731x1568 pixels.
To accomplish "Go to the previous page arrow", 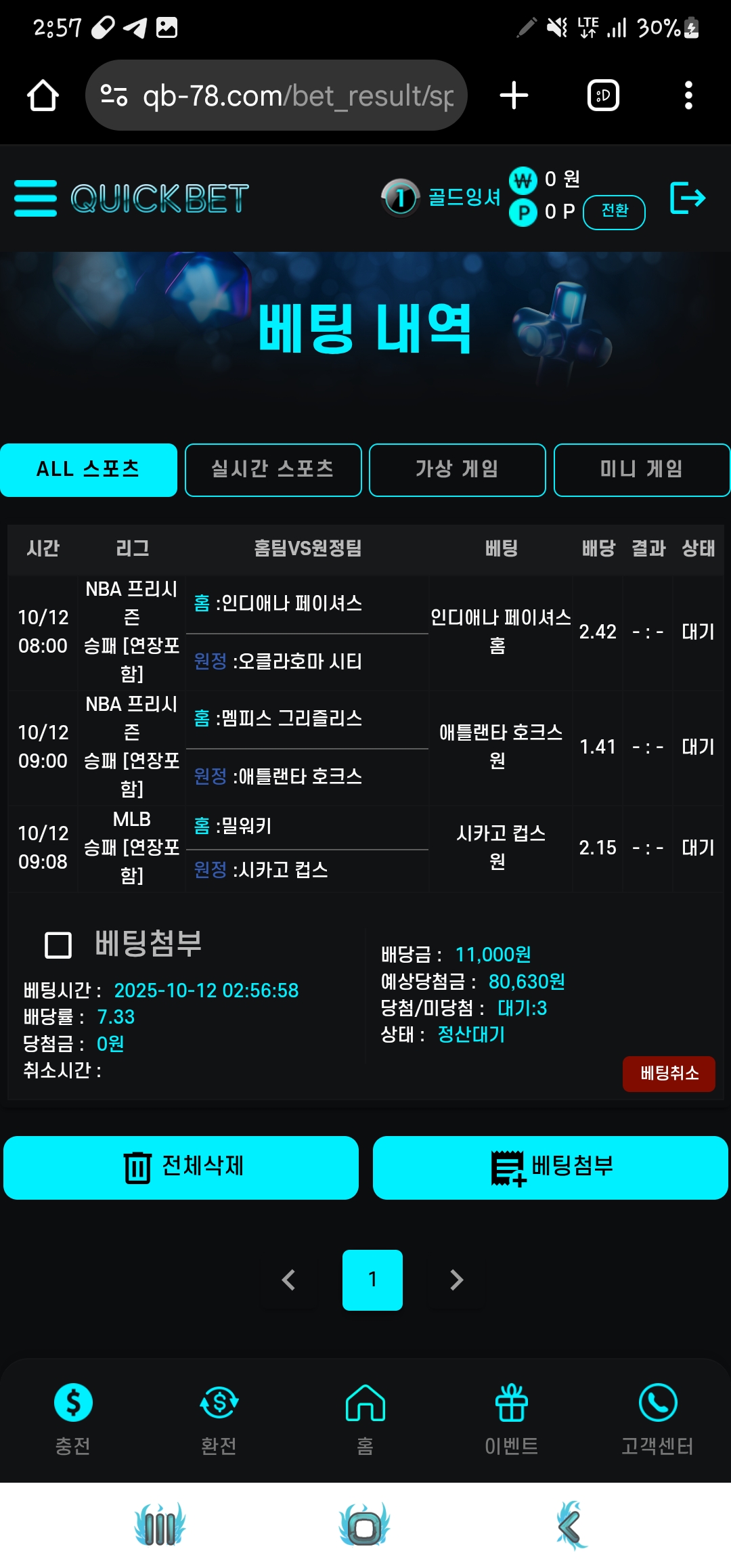I will tap(288, 1280).
